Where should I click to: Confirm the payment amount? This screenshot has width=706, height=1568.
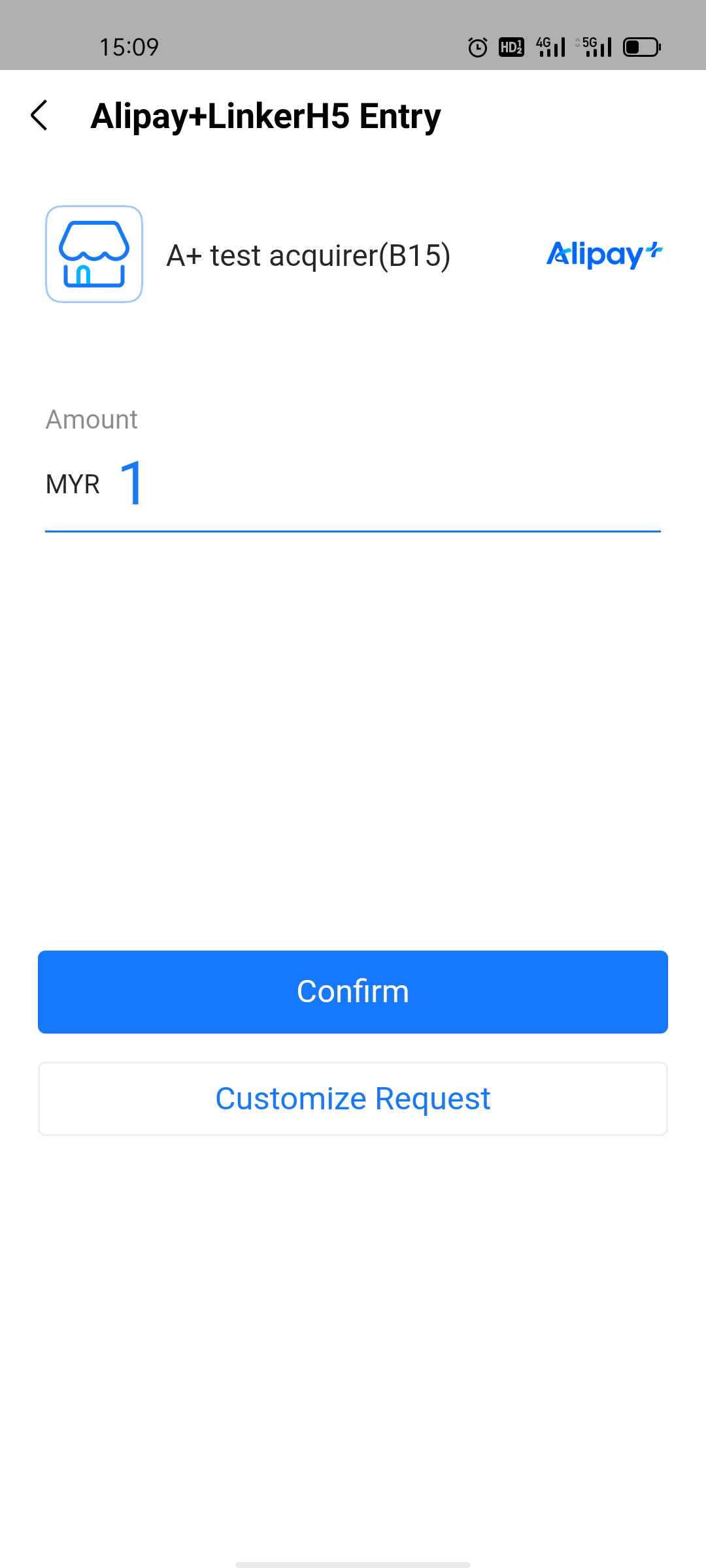coord(353,992)
